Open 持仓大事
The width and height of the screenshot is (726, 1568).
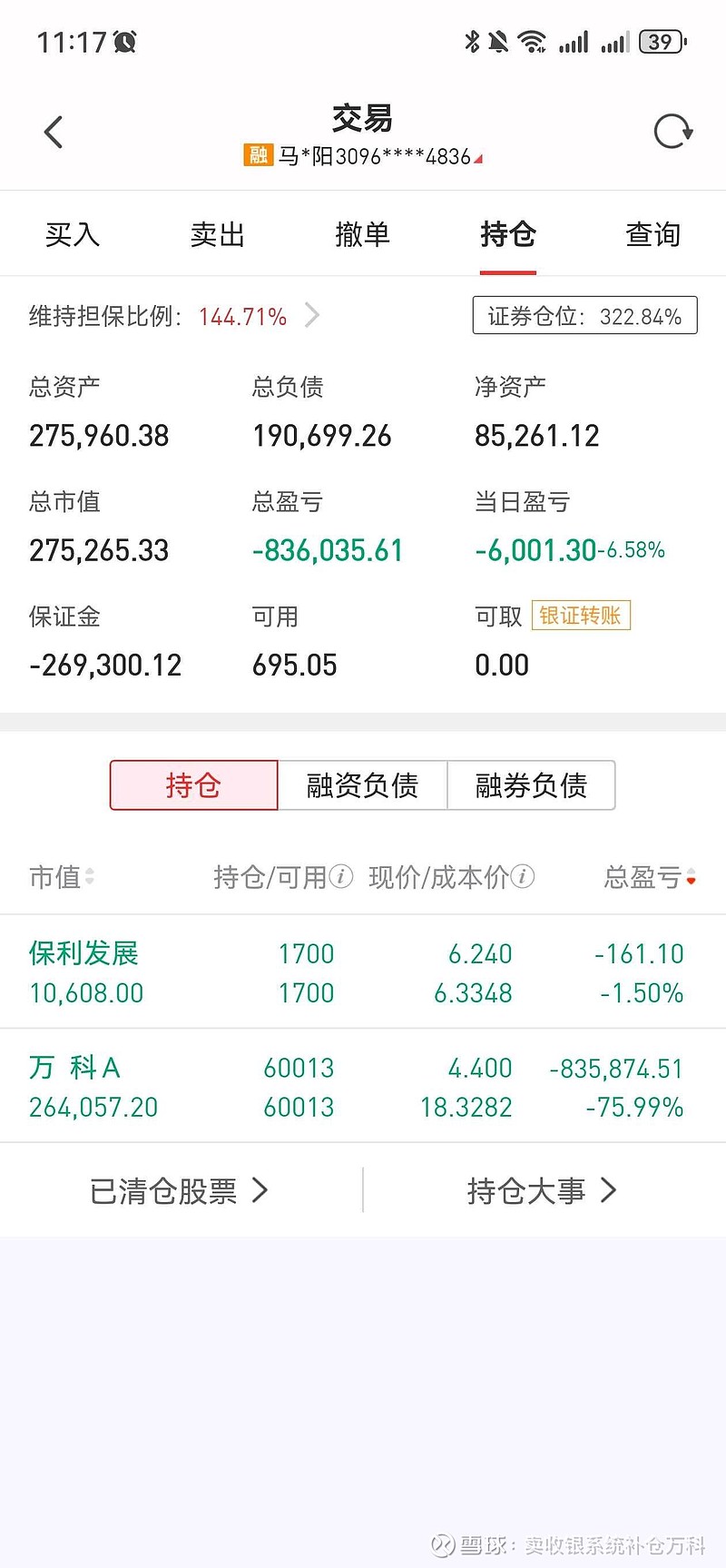click(542, 1190)
